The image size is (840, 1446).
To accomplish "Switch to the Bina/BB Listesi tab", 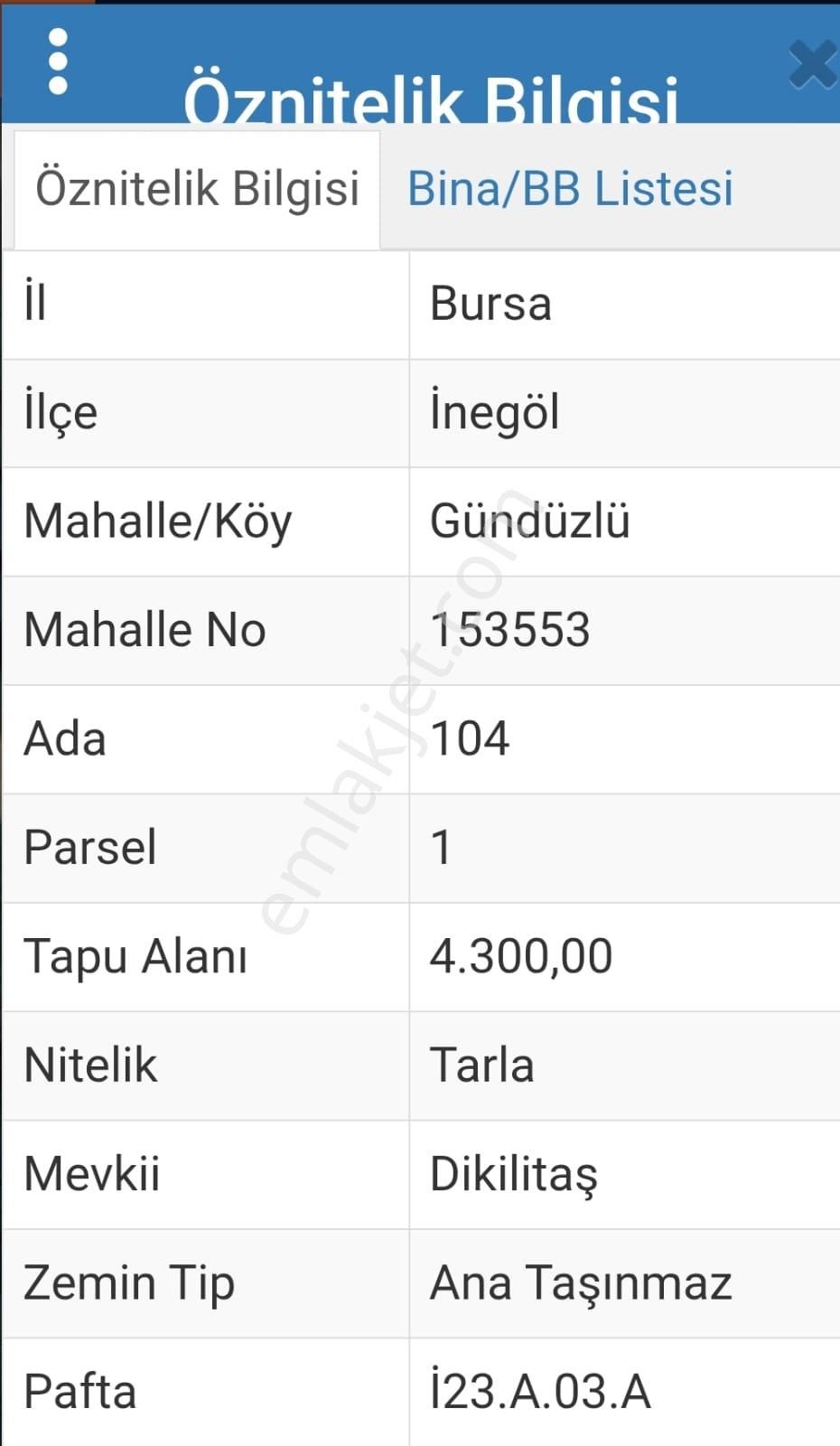I will tap(572, 188).
